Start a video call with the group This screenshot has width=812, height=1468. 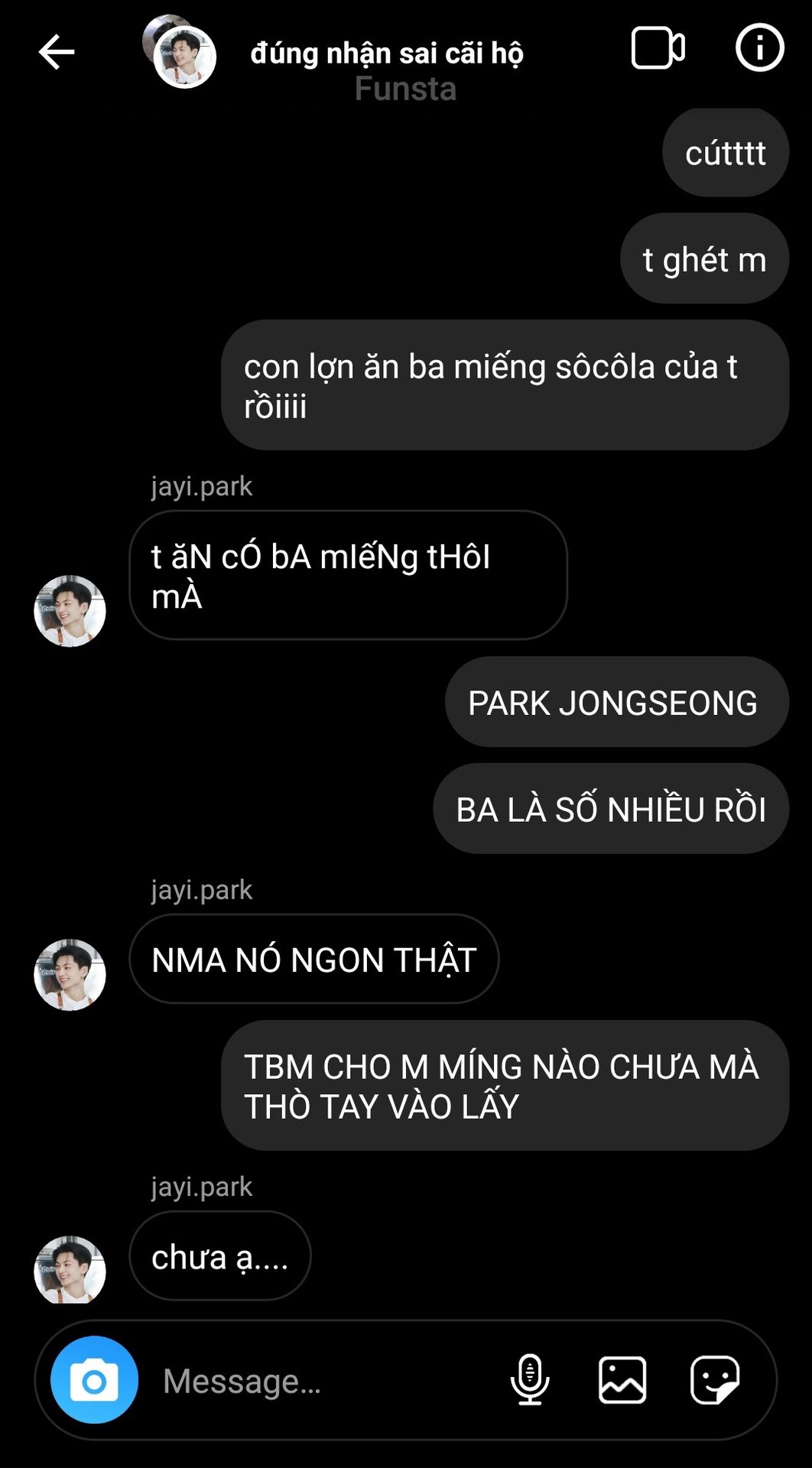(x=658, y=48)
